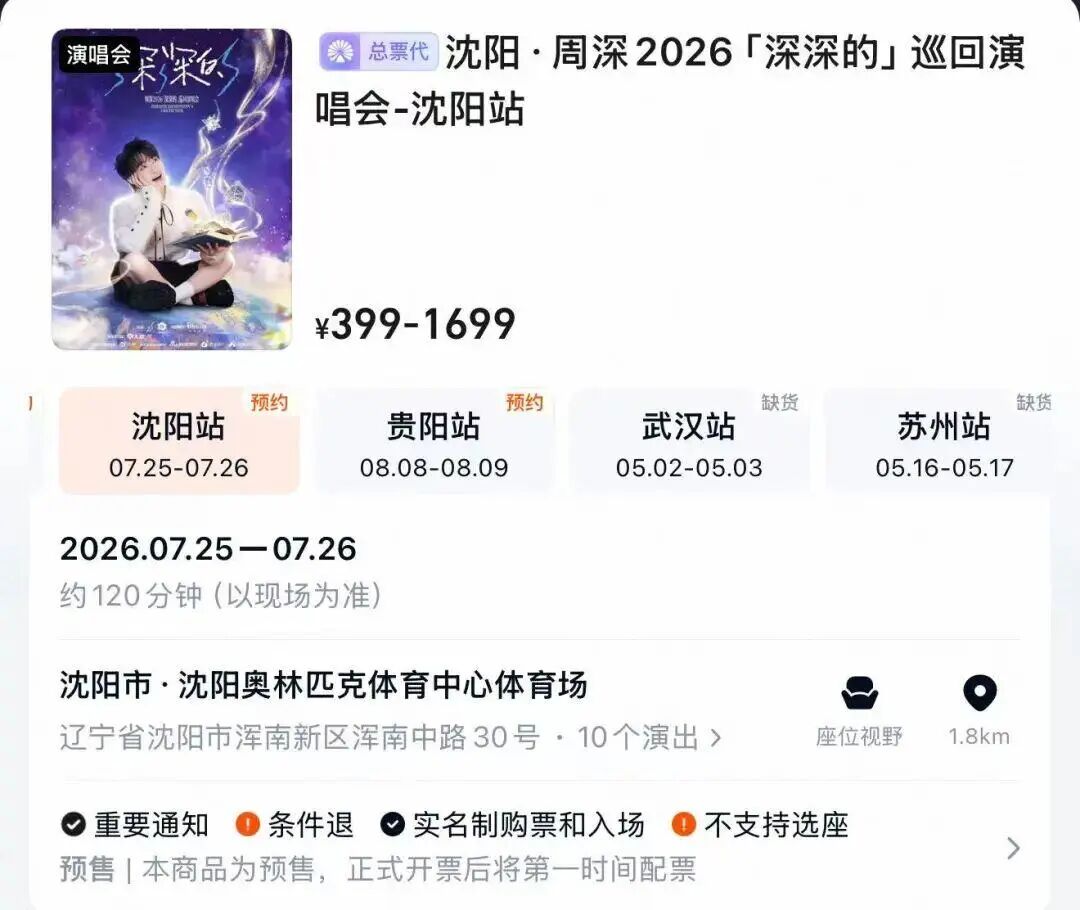Viewport: 1080px width, 910px height.
Task: Select the 沈阳站 07.25-07.26 tab
Action: pos(179,442)
